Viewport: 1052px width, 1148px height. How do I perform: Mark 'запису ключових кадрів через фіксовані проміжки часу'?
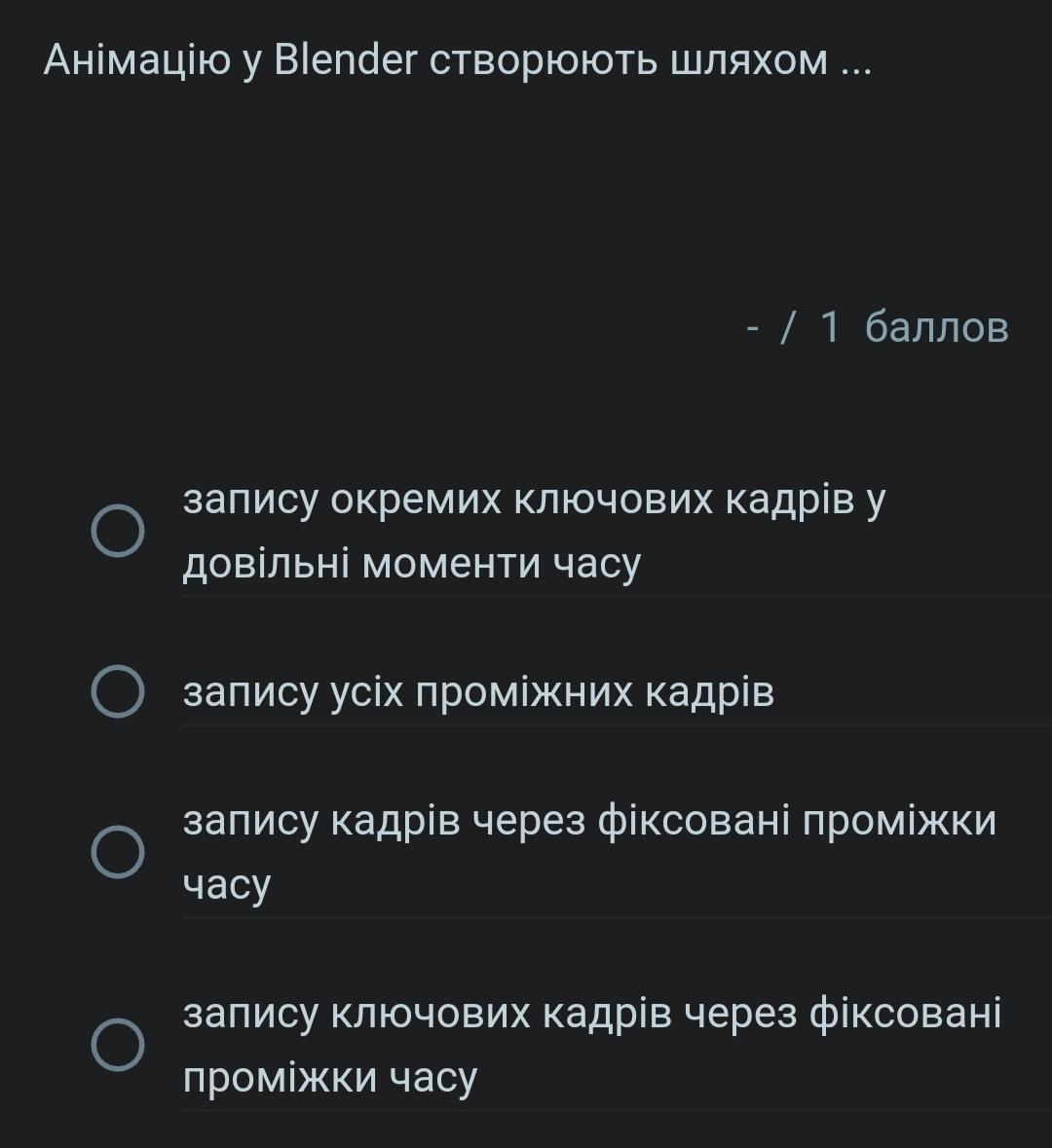click(118, 1045)
